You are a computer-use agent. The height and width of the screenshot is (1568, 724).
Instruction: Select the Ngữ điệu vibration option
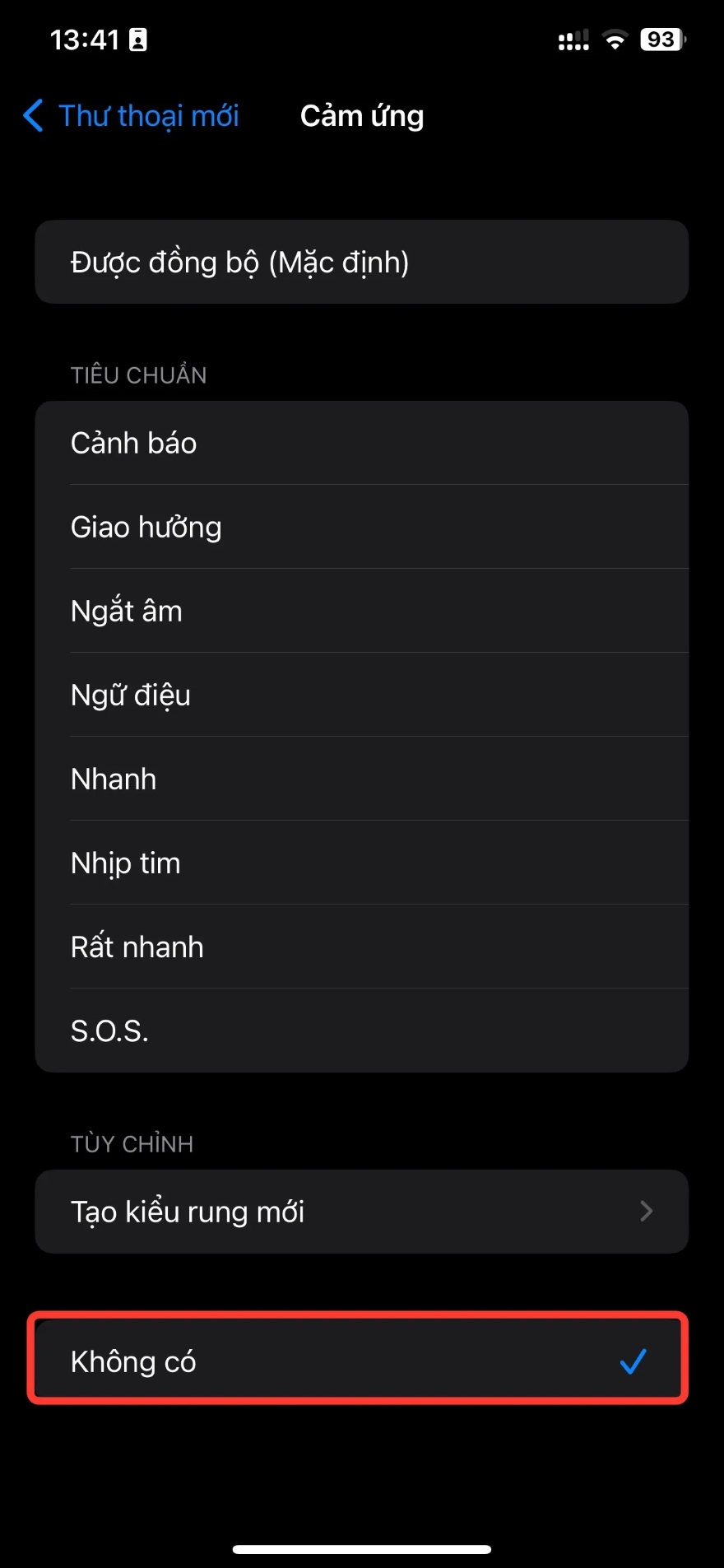click(x=362, y=695)
